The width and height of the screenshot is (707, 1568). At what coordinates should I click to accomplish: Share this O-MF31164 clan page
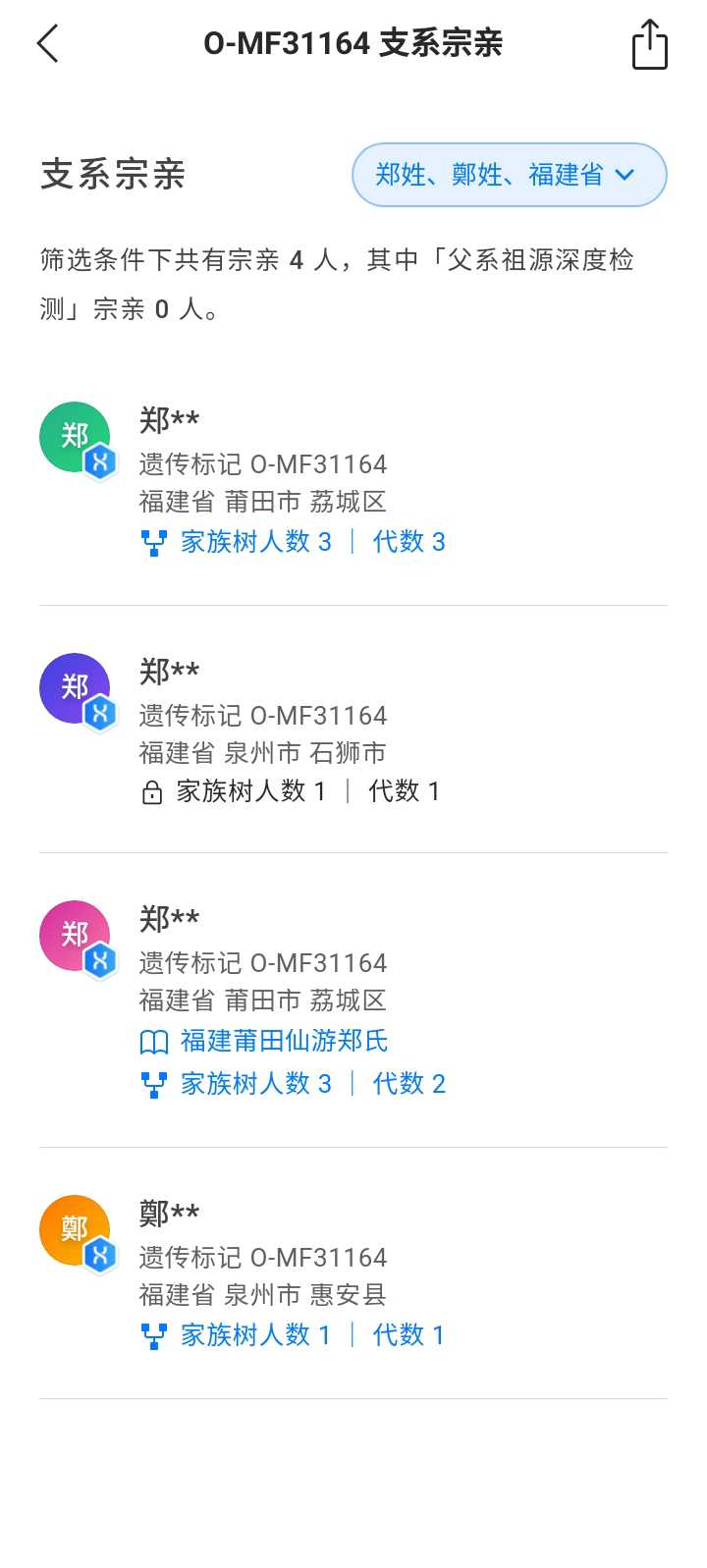point(649,44)
